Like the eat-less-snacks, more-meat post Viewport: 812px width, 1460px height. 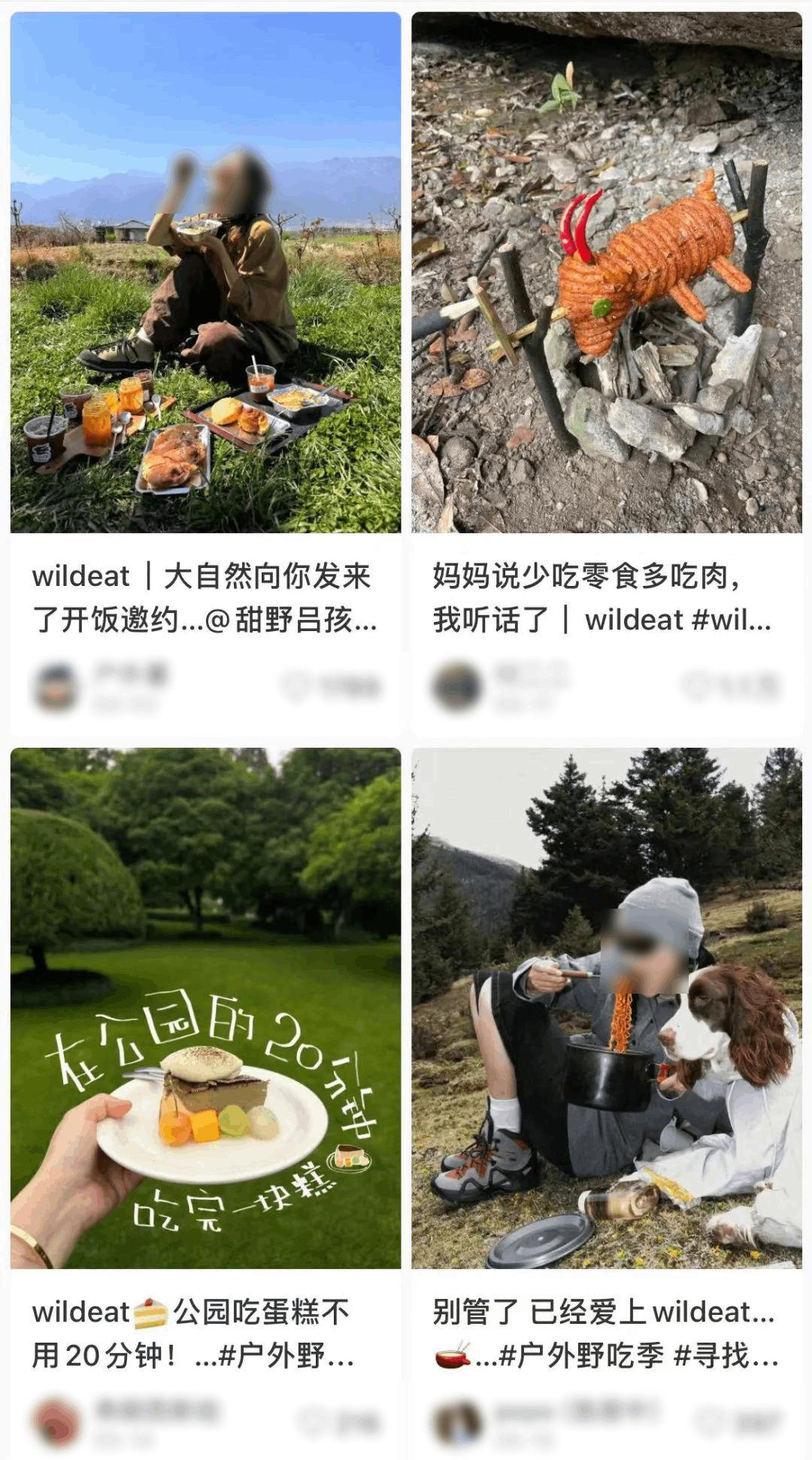click(695, 686)
